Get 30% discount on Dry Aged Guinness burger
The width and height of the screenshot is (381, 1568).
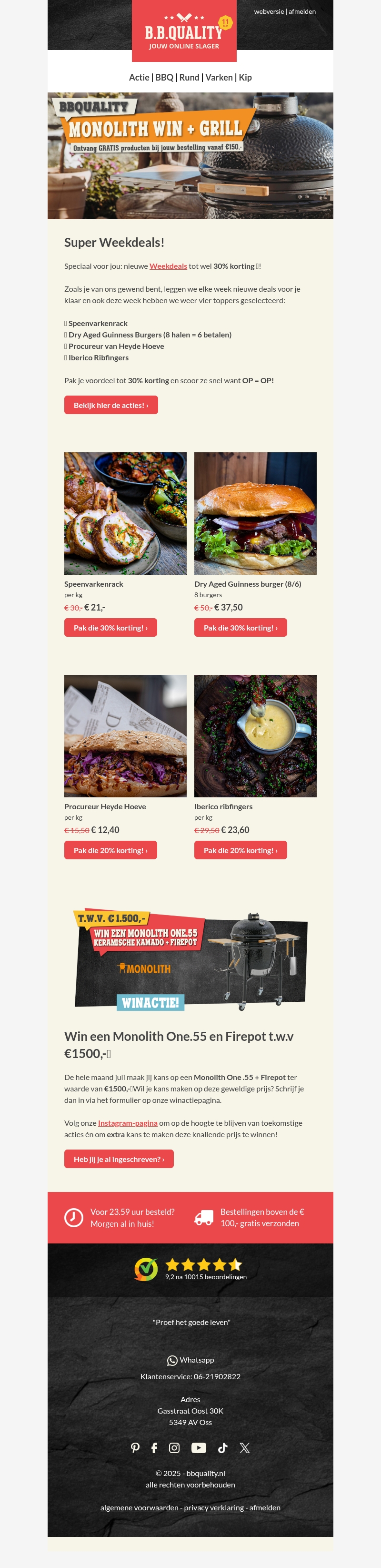point(241,628)
